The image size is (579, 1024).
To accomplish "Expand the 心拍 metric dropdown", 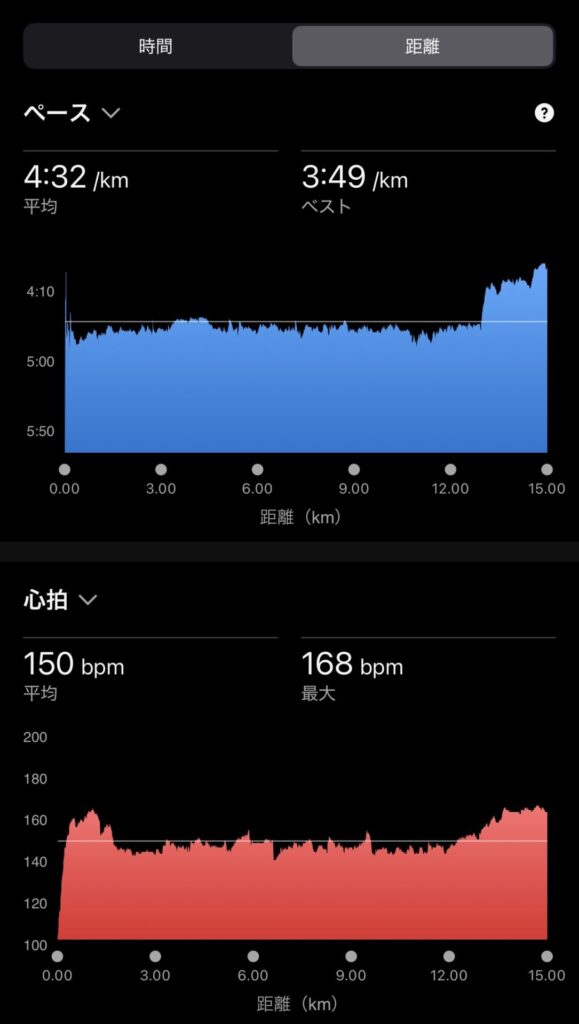I will [61, 600].
